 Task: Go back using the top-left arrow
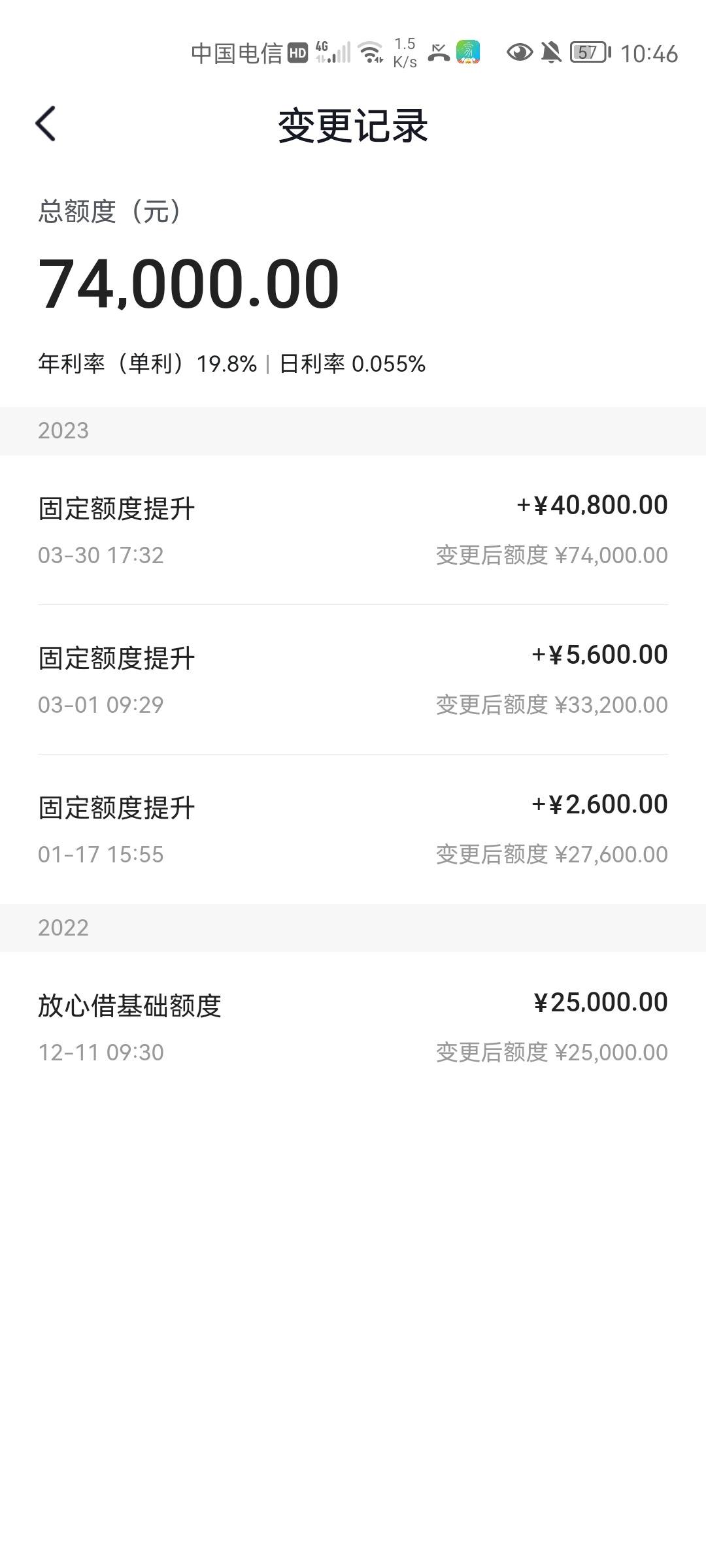(x=45, y=124)
